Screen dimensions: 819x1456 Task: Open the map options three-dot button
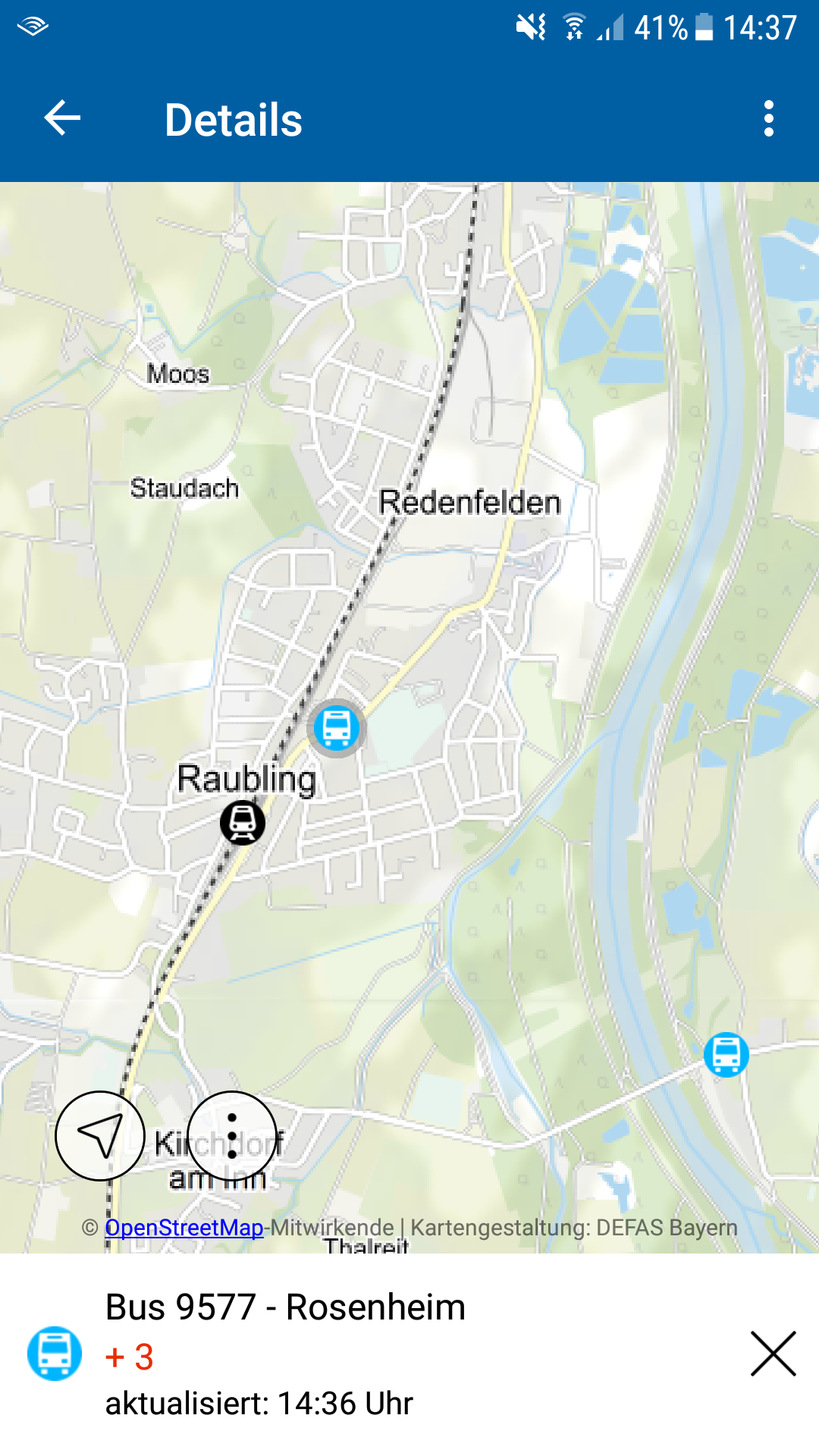[232, 1135]
